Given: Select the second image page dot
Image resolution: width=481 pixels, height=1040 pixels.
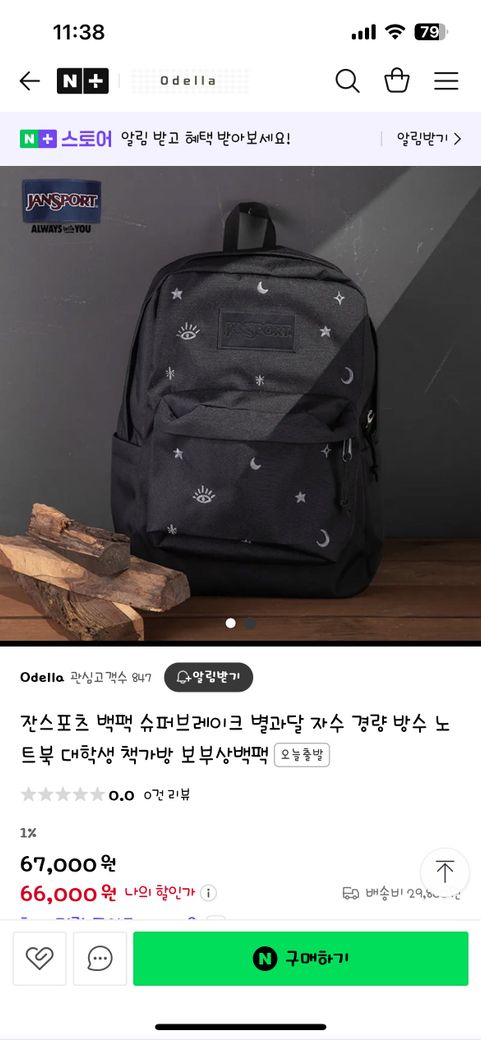Looking at the screenshot, I should [x=250, y=623].
